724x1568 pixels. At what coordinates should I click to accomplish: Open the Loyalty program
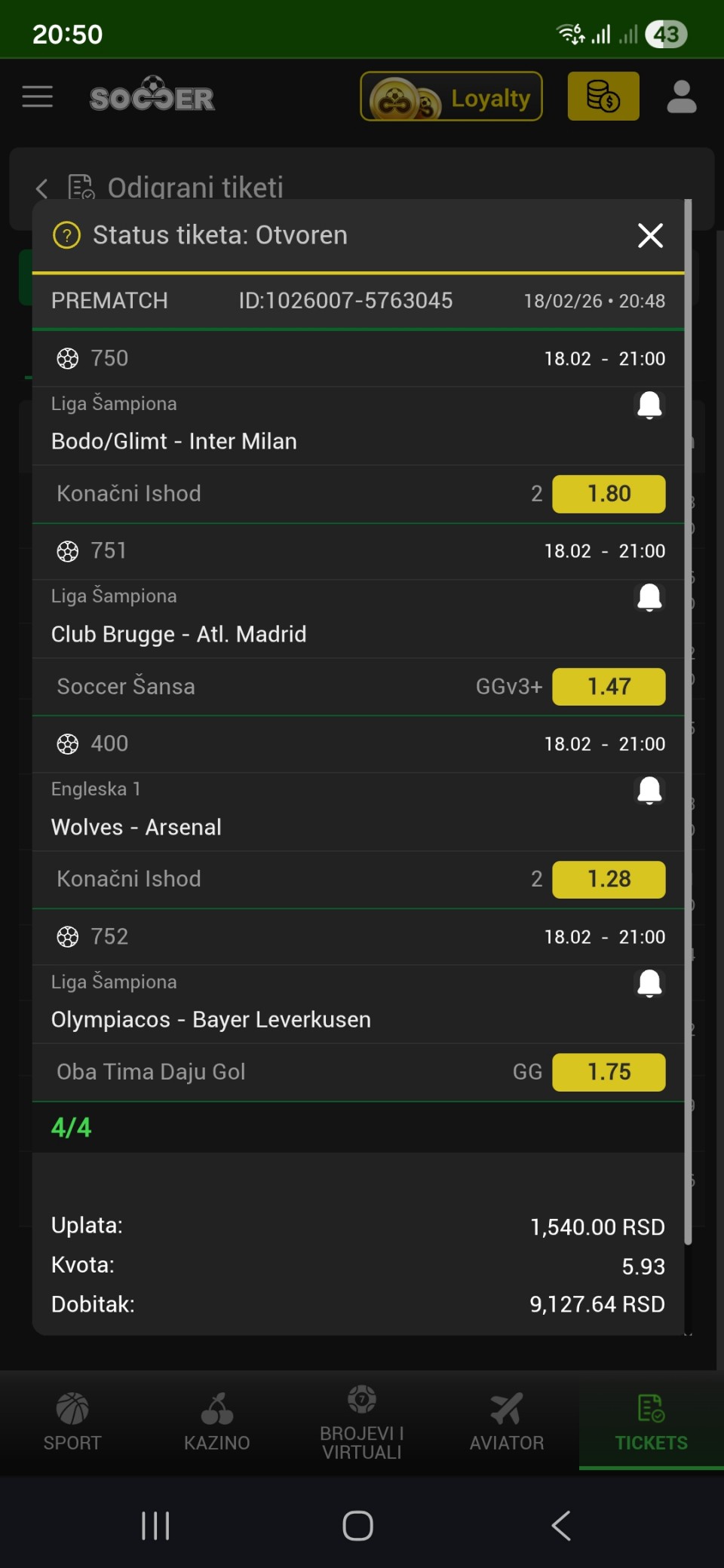[451, 96]
